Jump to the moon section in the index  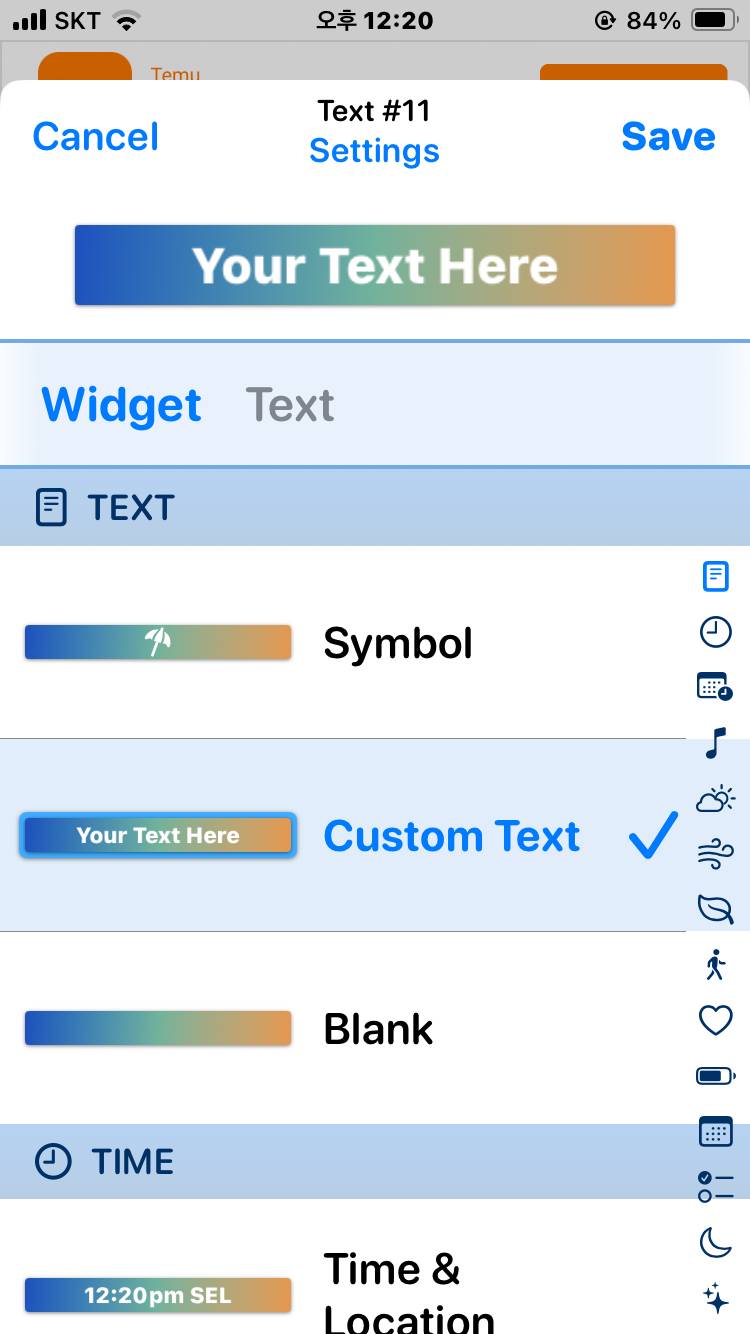click(x=715, y=1243)
